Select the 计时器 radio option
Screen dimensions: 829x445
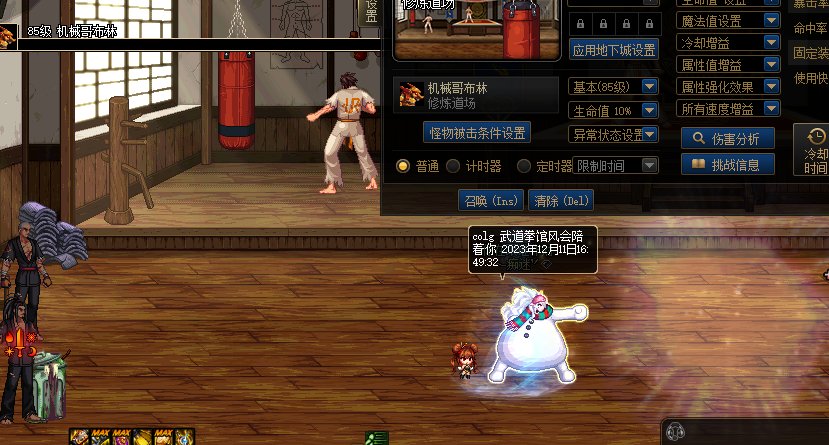453,166
